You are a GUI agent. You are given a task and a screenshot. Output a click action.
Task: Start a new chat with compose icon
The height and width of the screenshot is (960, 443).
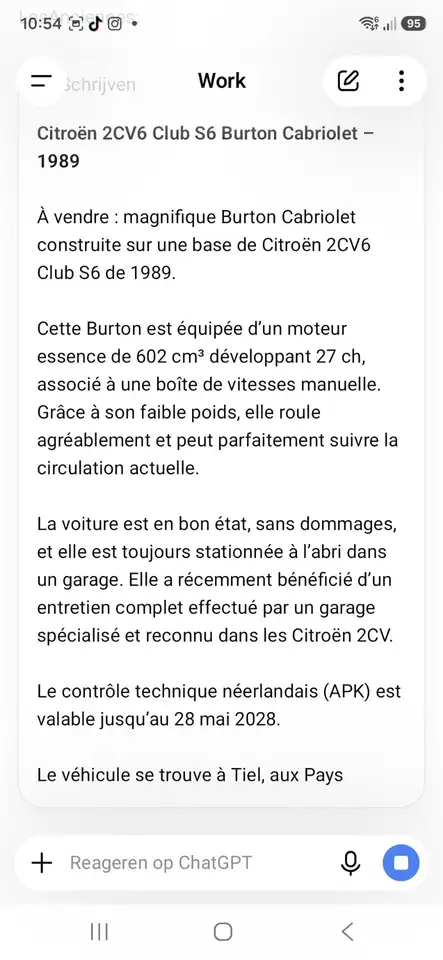[x=348, y=81]
